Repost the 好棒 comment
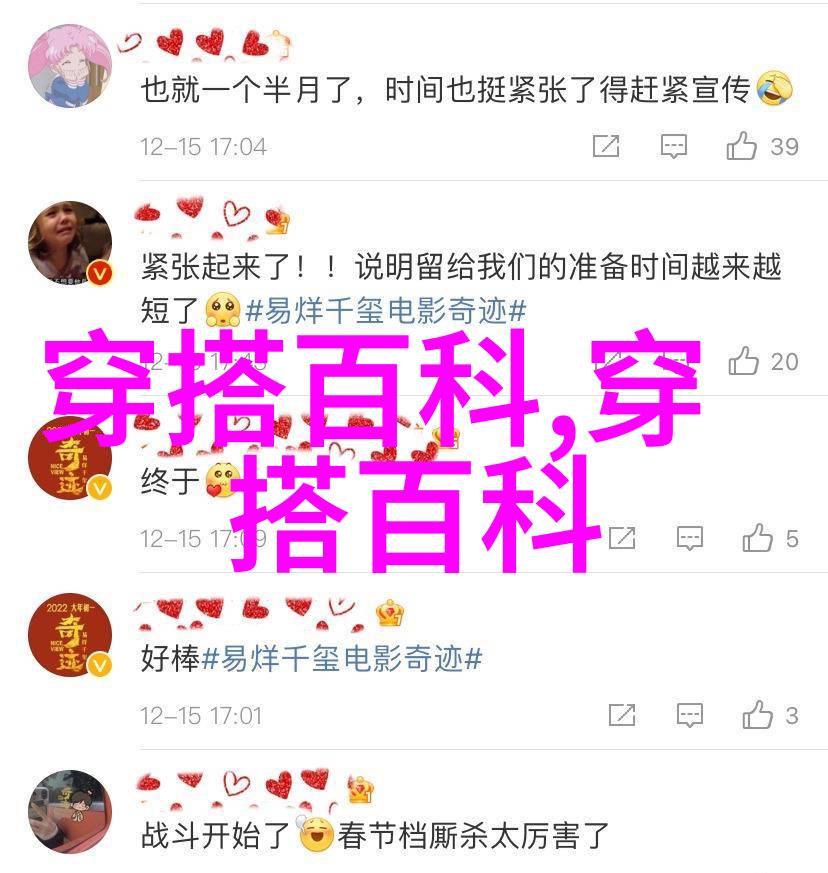This screenshot has height=873, width=828. point(621,715)
